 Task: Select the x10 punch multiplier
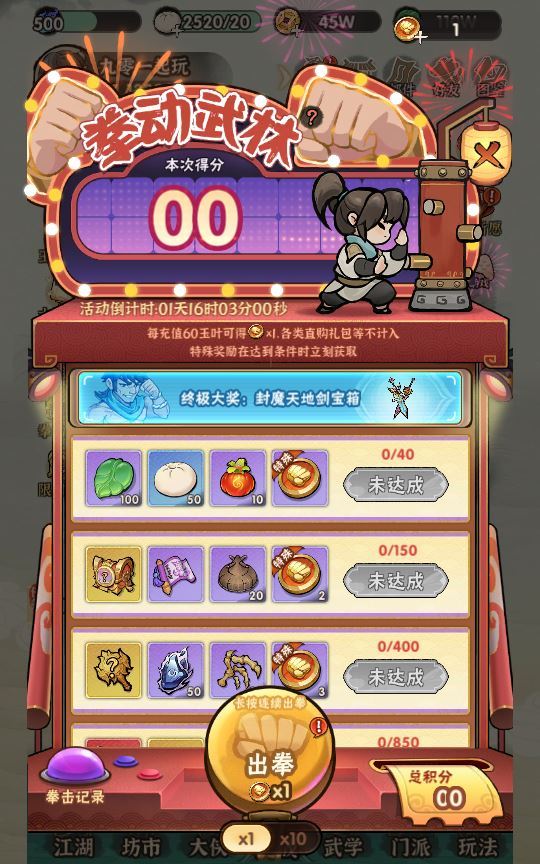(293, 839)
